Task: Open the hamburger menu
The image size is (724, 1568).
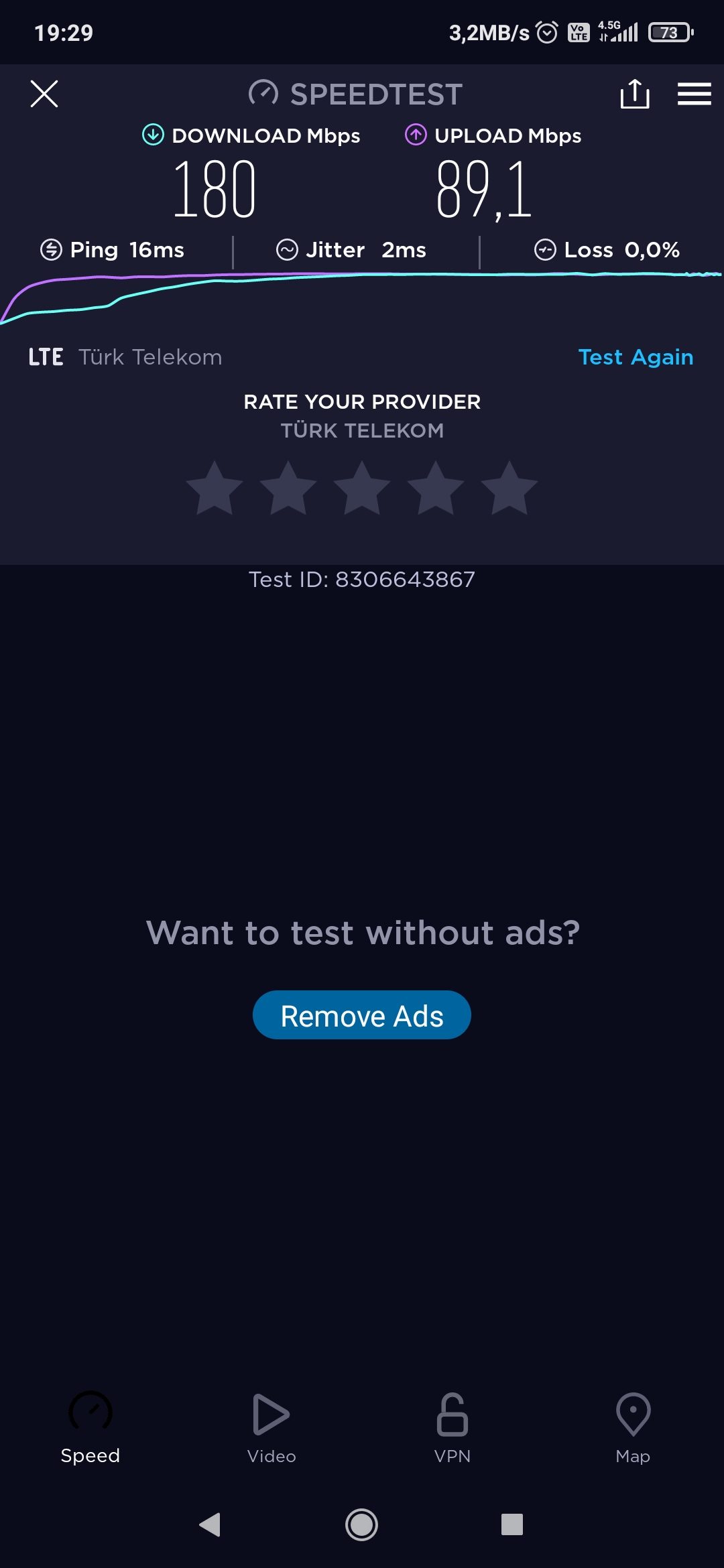Action: click(x=694, y=94)
